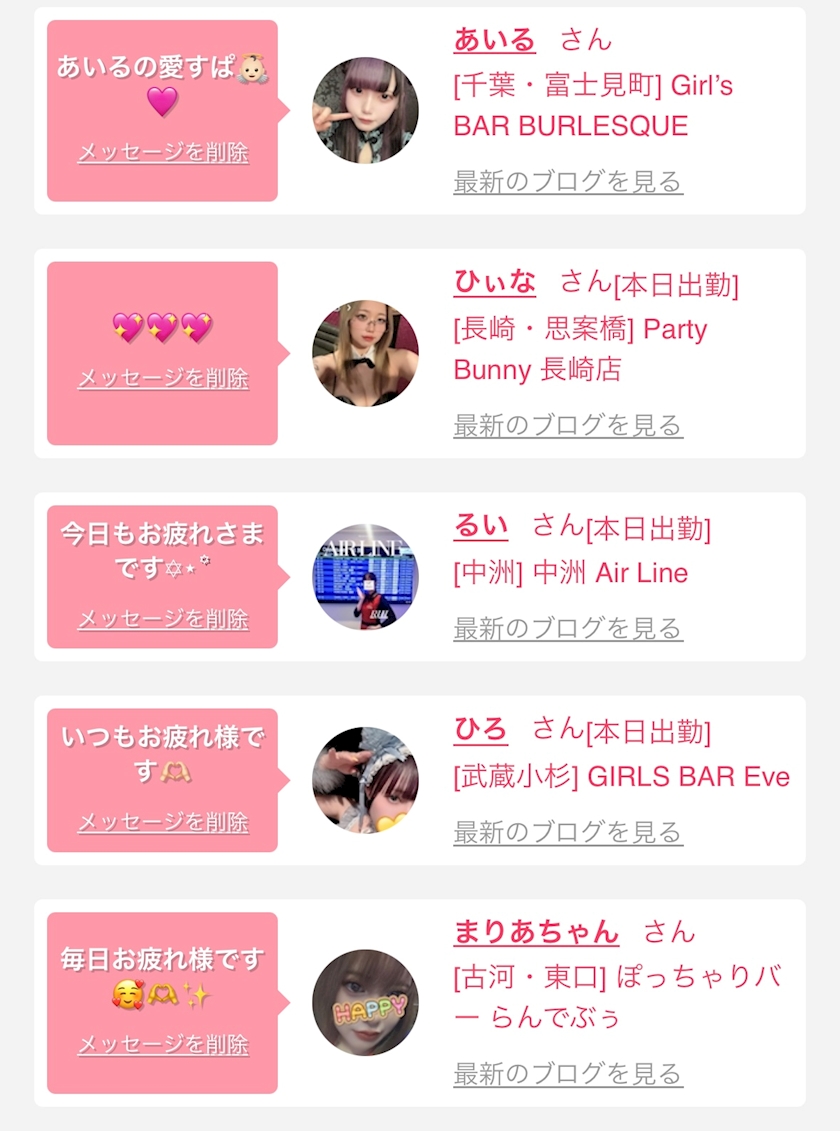Viewport: 840px width, 1131px height.
Task: Open ひぃな's profile name link
Action: [495, 281]
